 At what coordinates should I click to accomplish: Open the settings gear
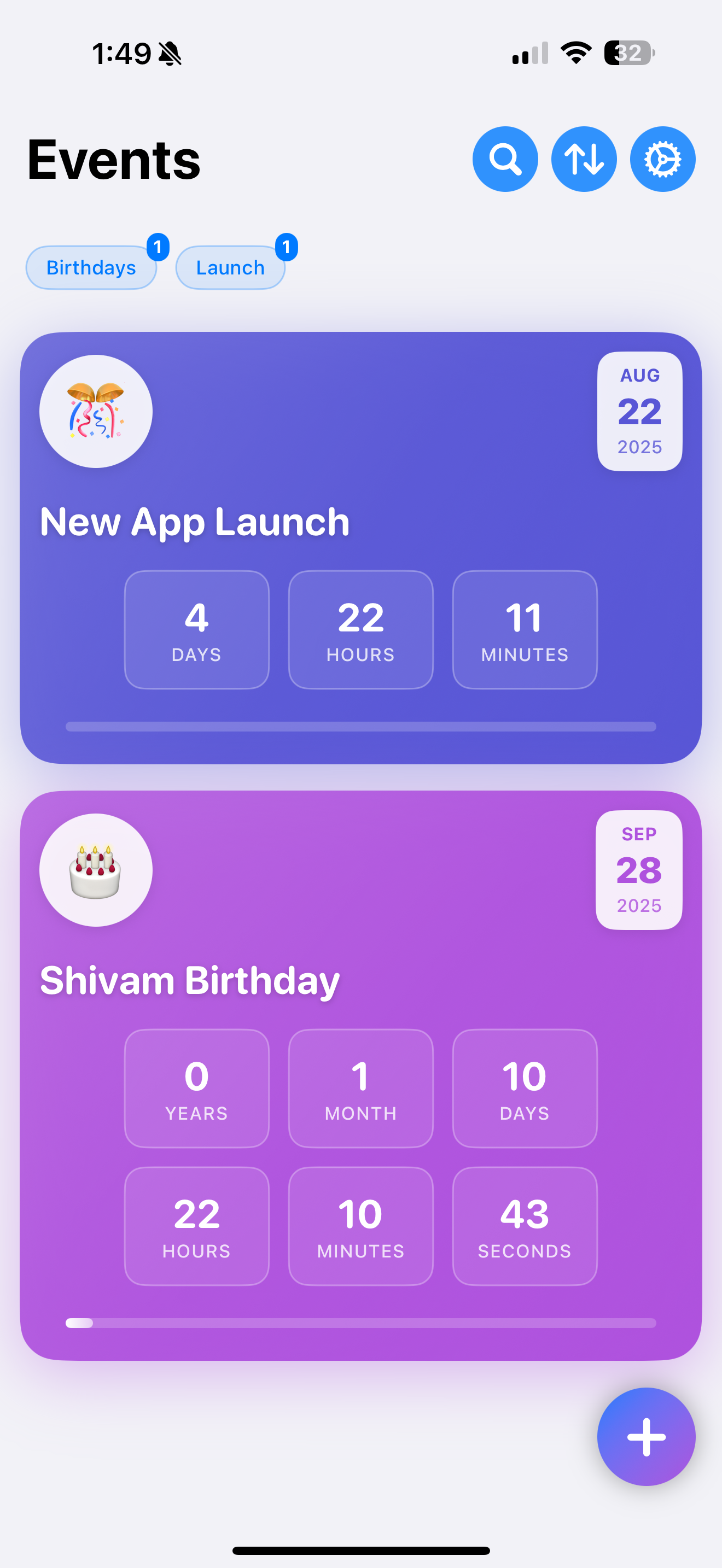pyautogui.click(x=662, y=160)
